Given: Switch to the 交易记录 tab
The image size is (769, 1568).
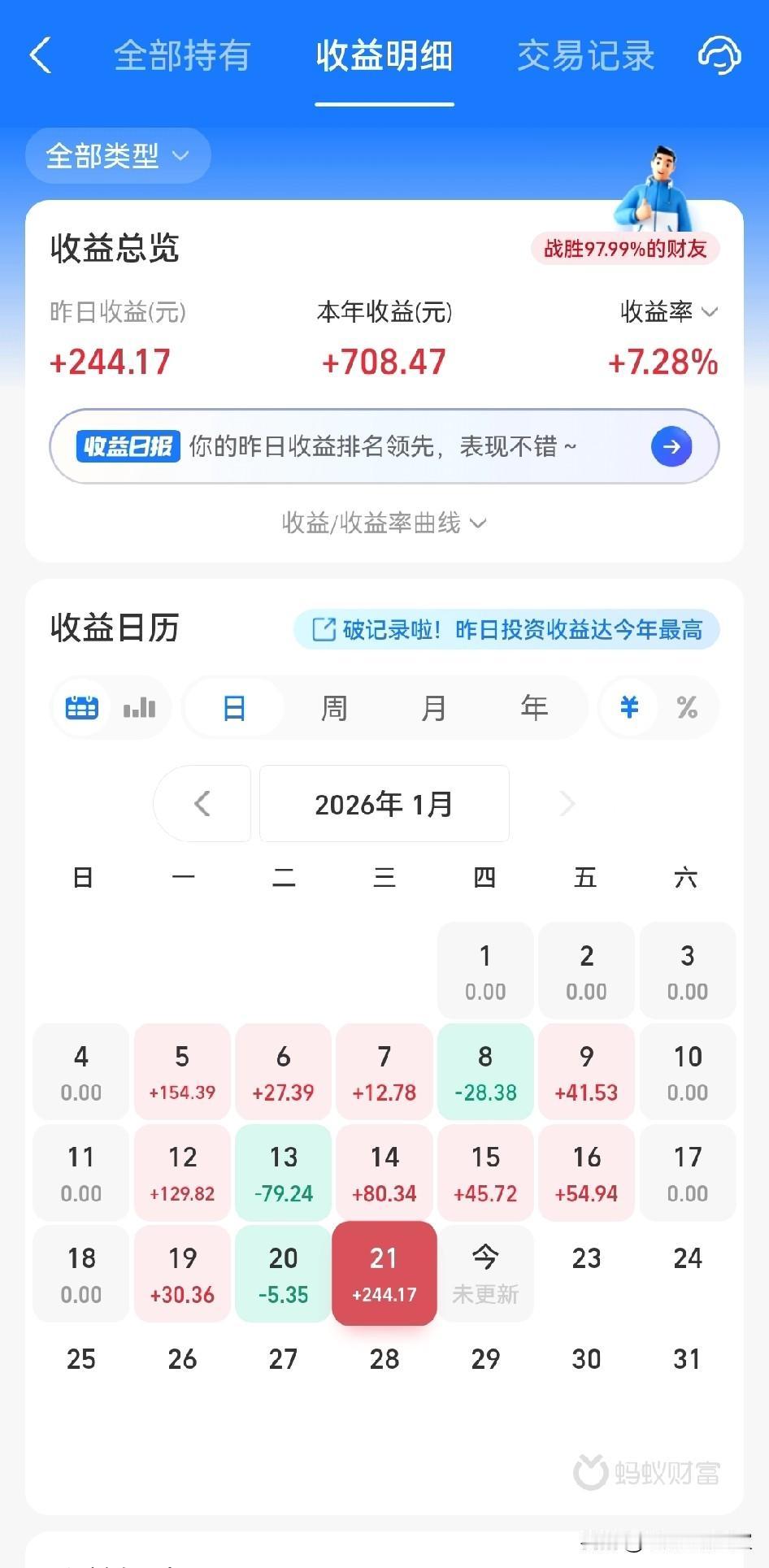Looking at the screenshot, I should pyautogui.click(x=587, y=55).
